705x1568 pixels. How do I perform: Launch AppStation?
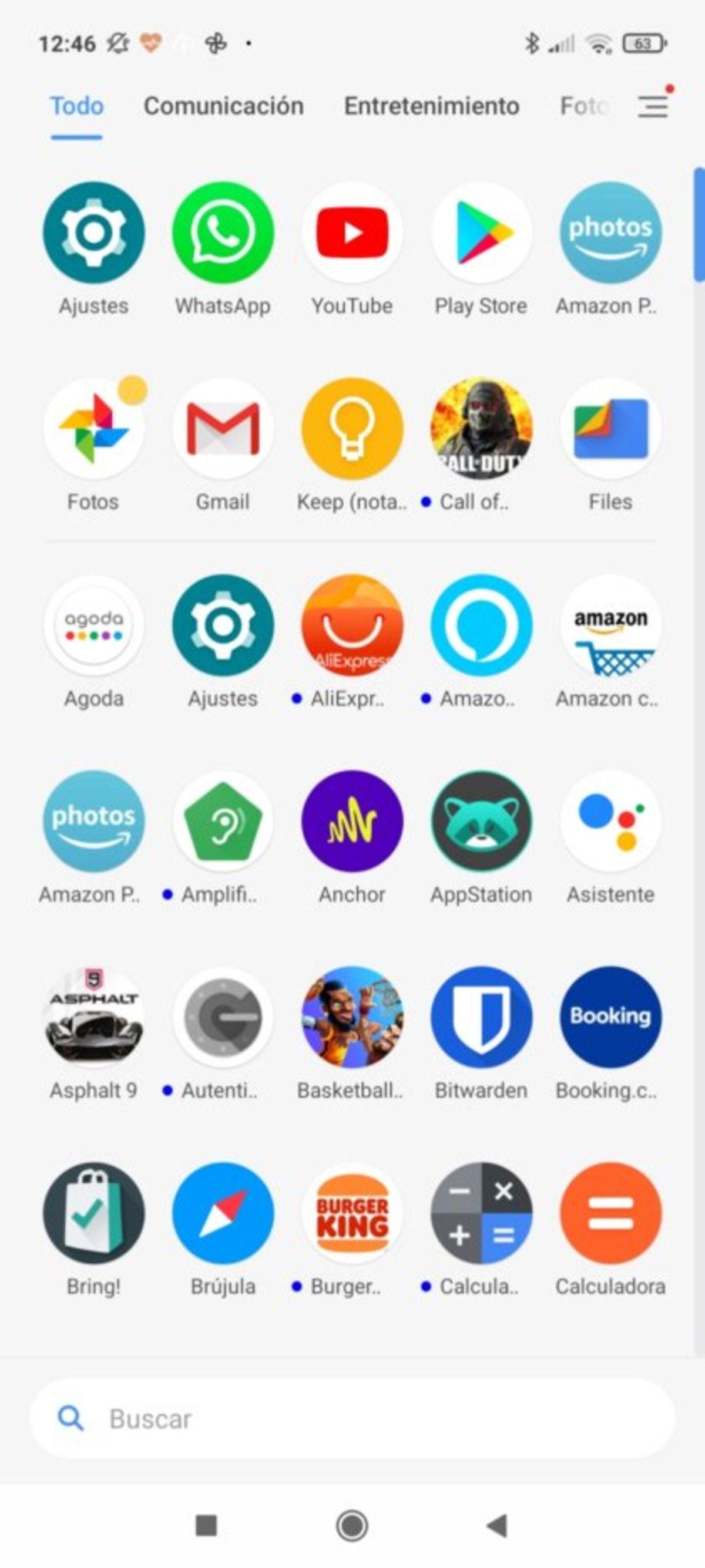coord(481,822)
